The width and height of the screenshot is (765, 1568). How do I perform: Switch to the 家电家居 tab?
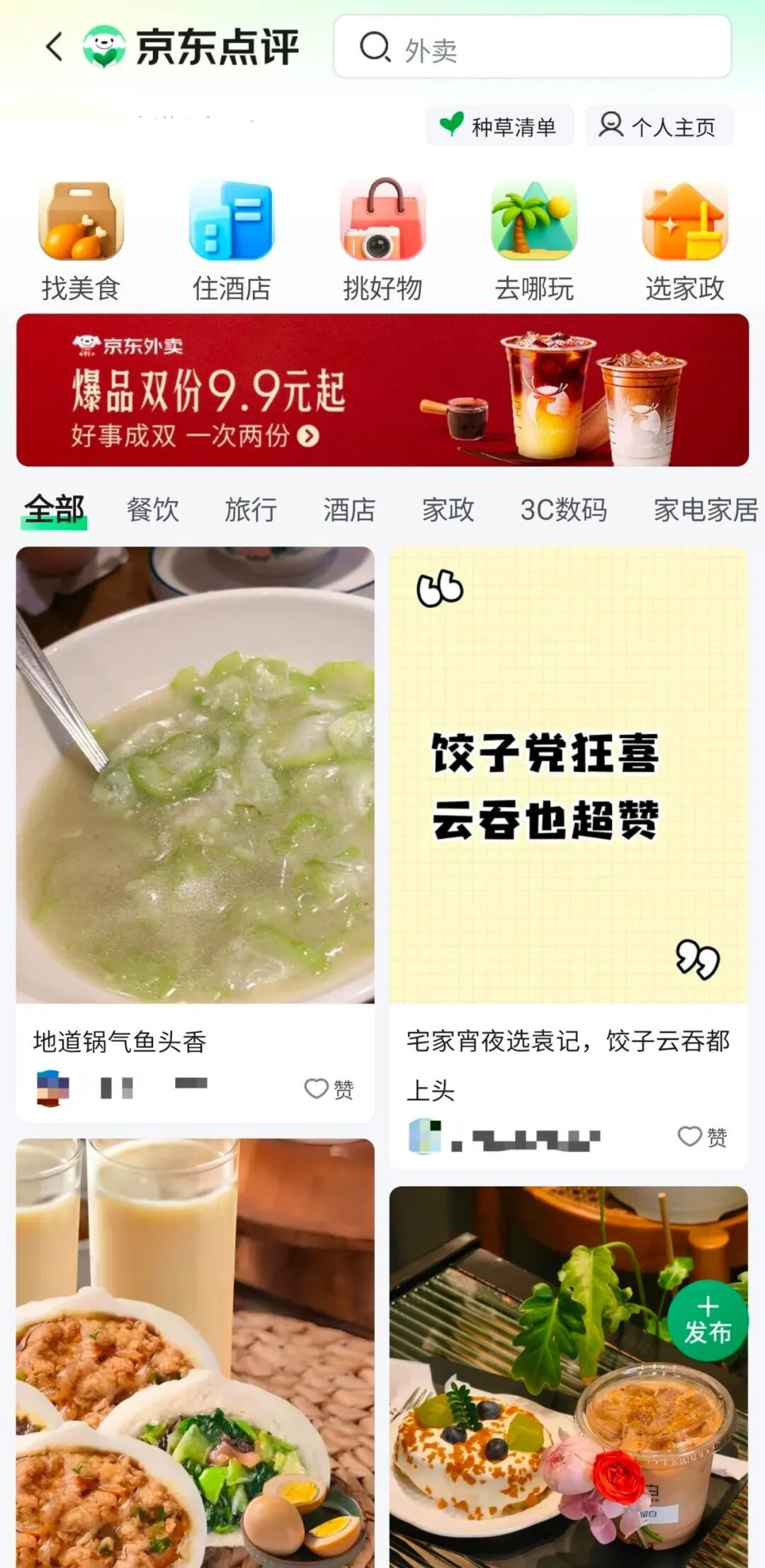click(705, 510)
